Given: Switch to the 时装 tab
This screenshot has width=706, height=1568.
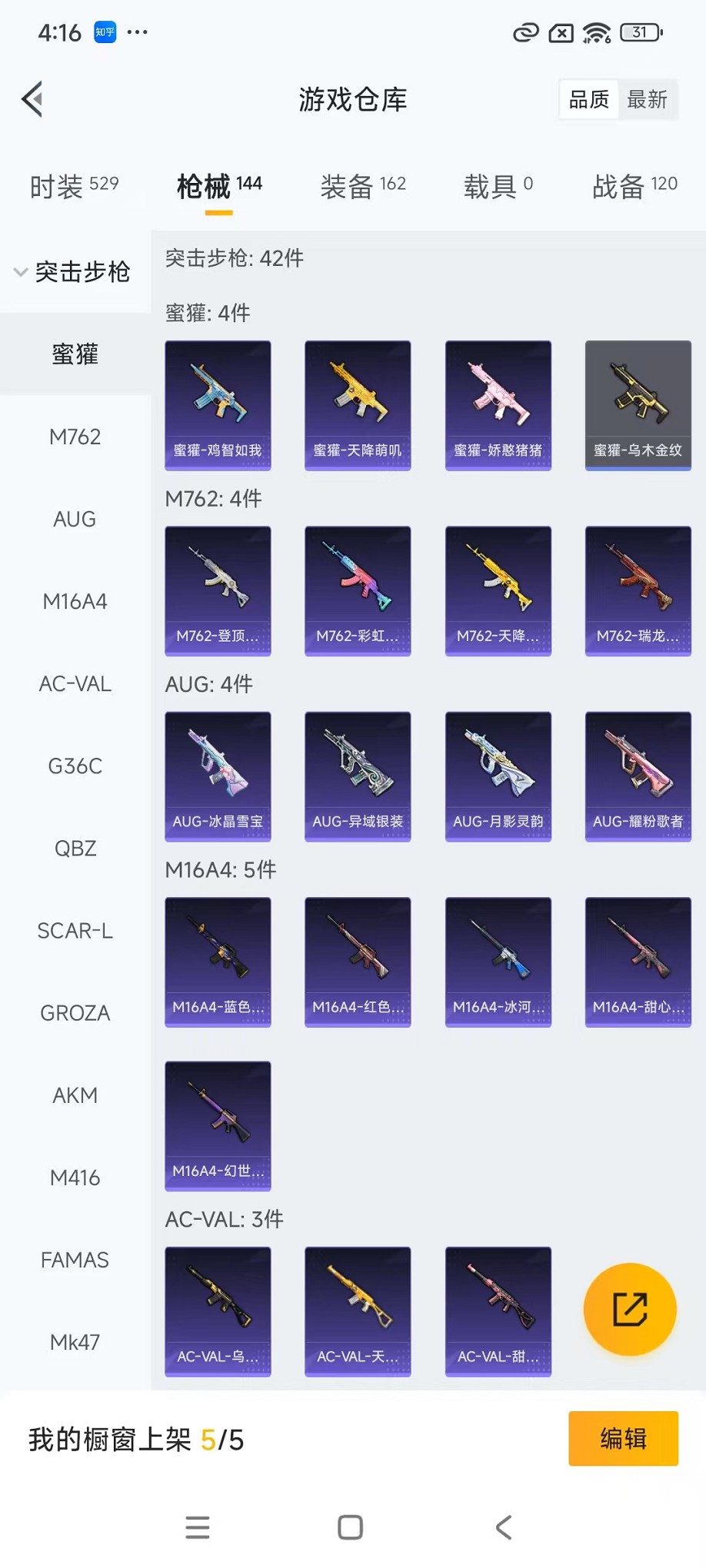Looking at the screenshot, I should coord(74,186).
